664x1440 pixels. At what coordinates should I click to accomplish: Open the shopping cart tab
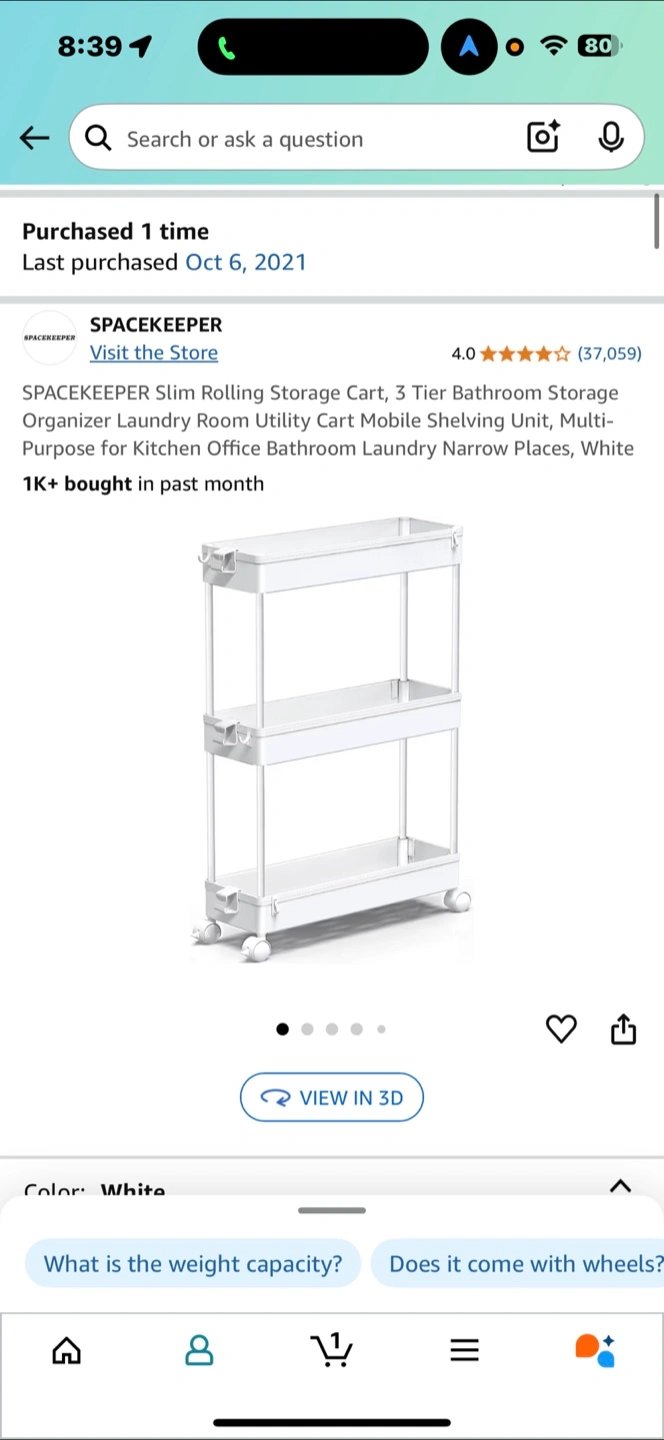(x=332, y=1350)
